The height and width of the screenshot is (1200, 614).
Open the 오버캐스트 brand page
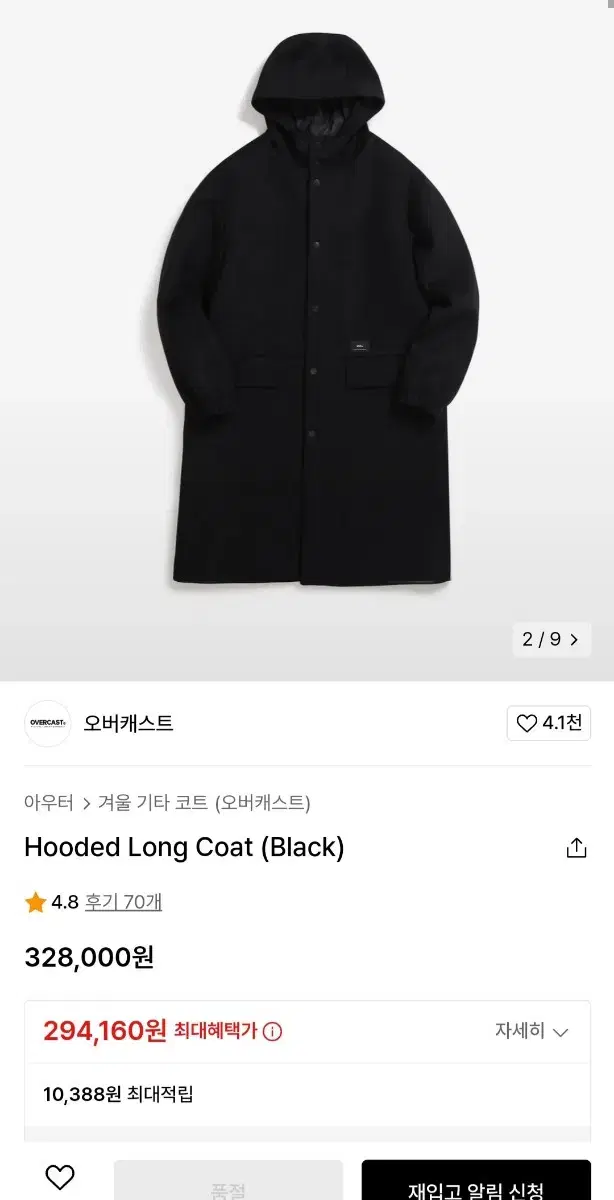128,723
